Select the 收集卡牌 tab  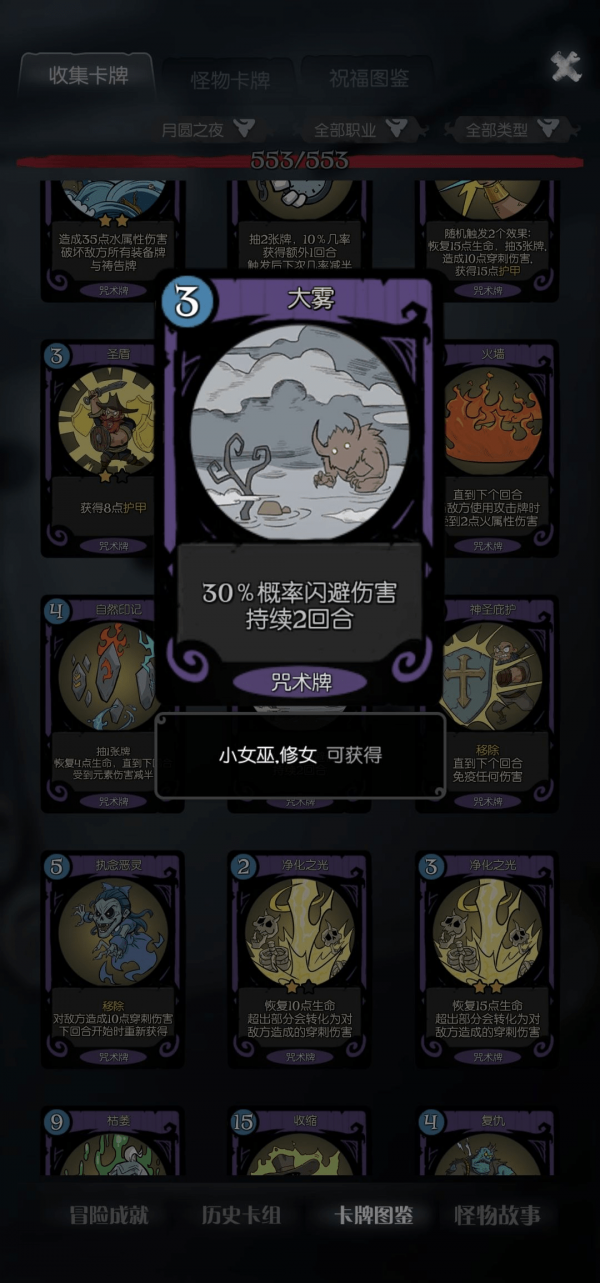coord(88,76)
